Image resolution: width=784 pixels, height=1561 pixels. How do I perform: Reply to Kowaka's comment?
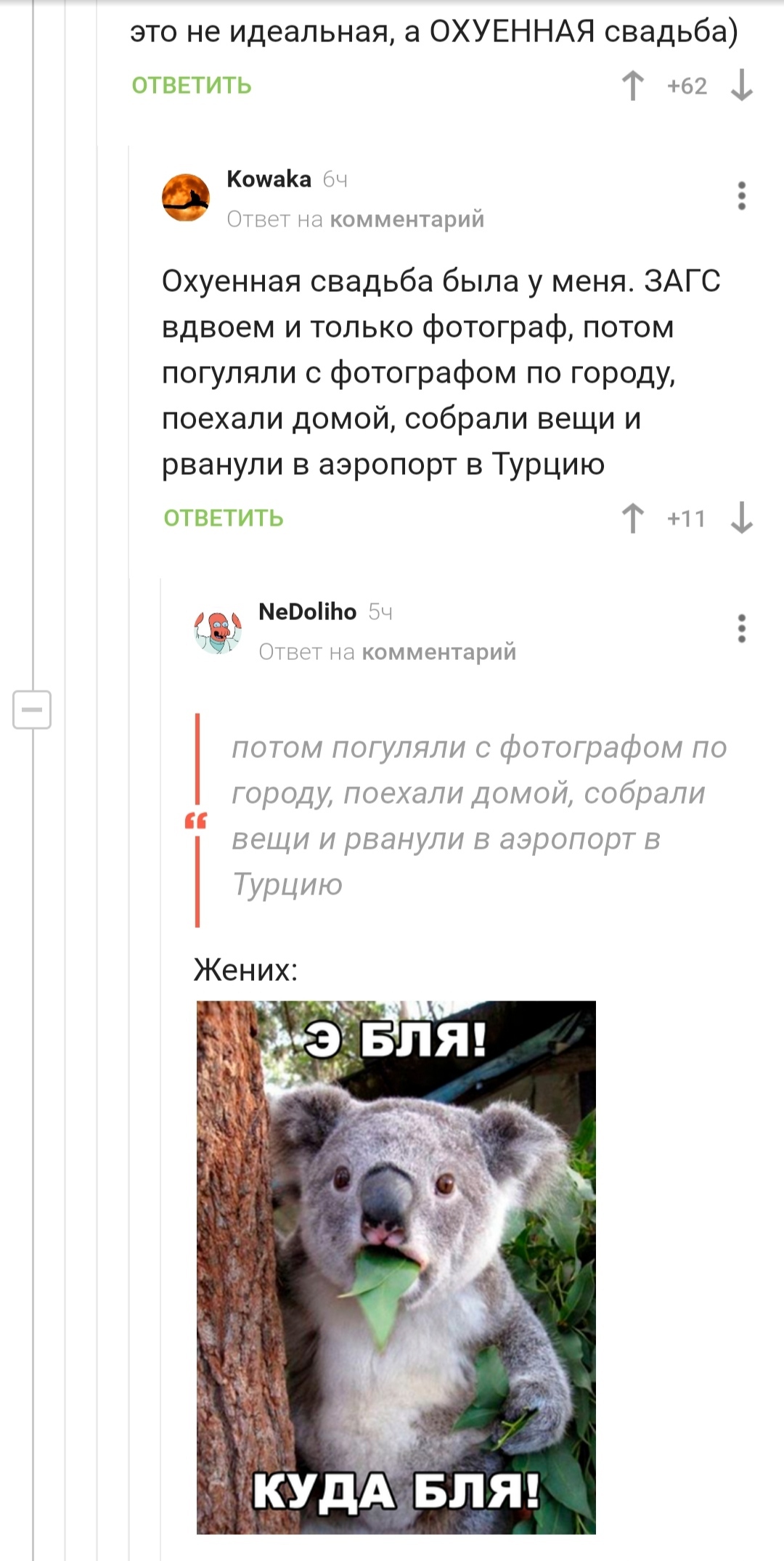pos(224,518)
